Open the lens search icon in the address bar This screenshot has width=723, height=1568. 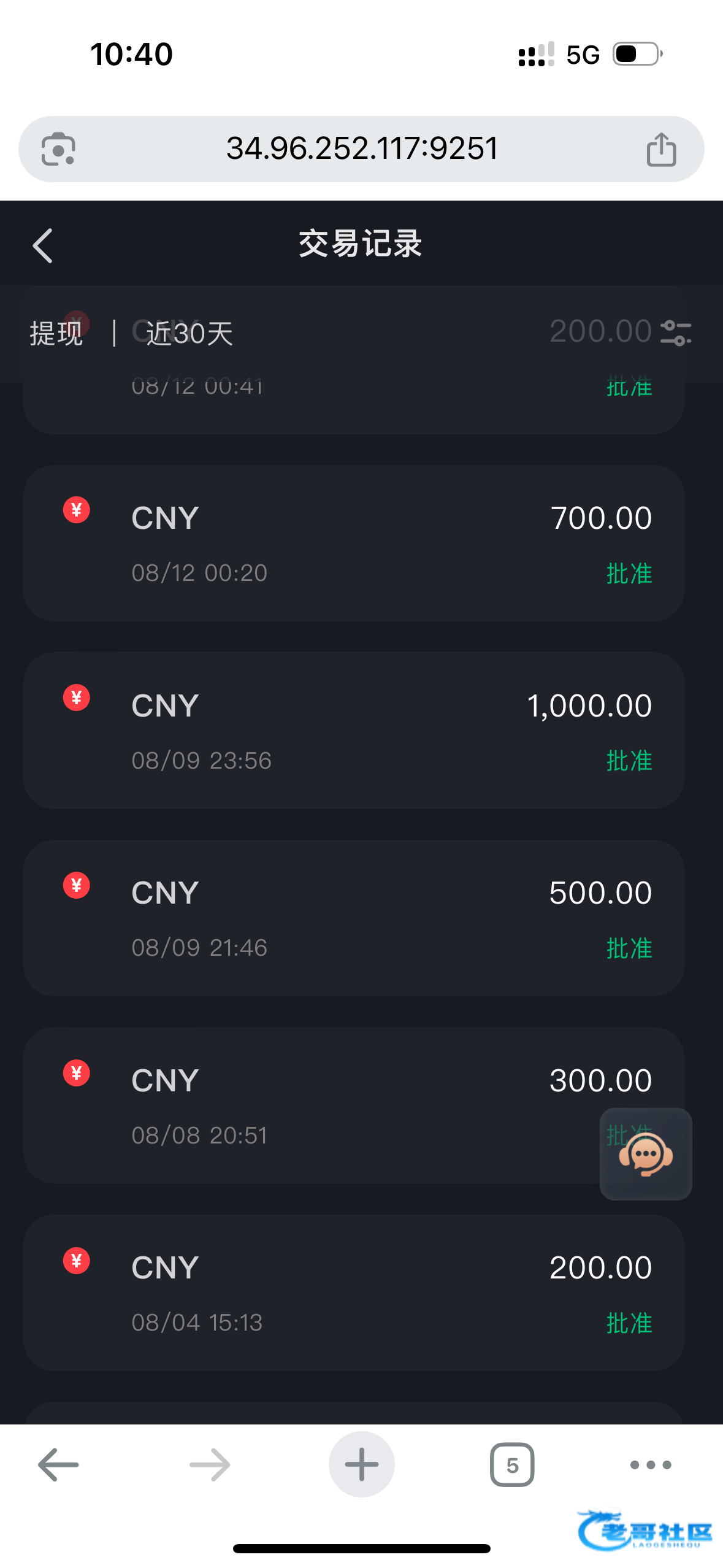click(x=58, y=149)
